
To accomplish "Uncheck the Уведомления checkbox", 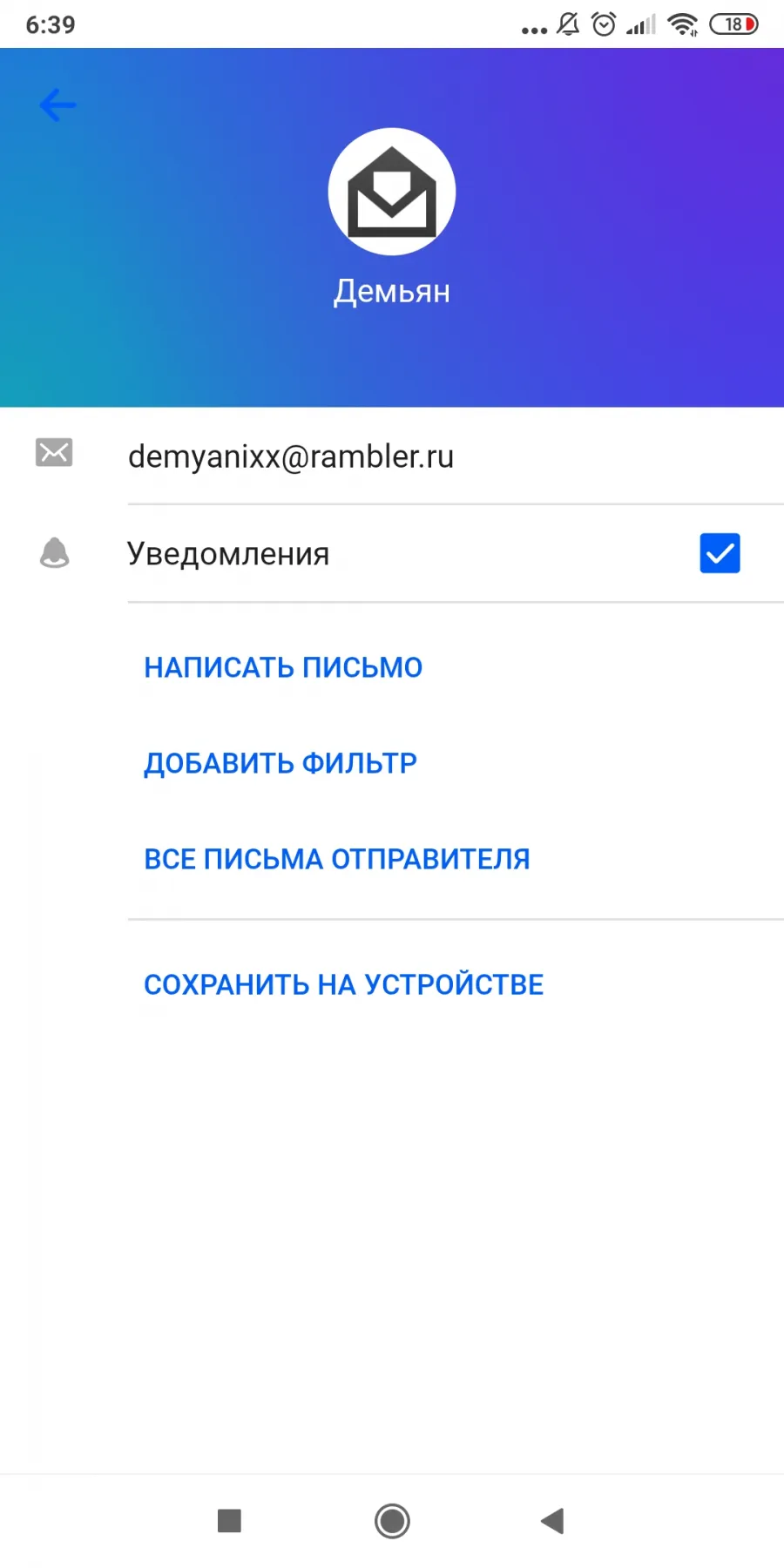I will pyautogui.click(x=720, y=553).
